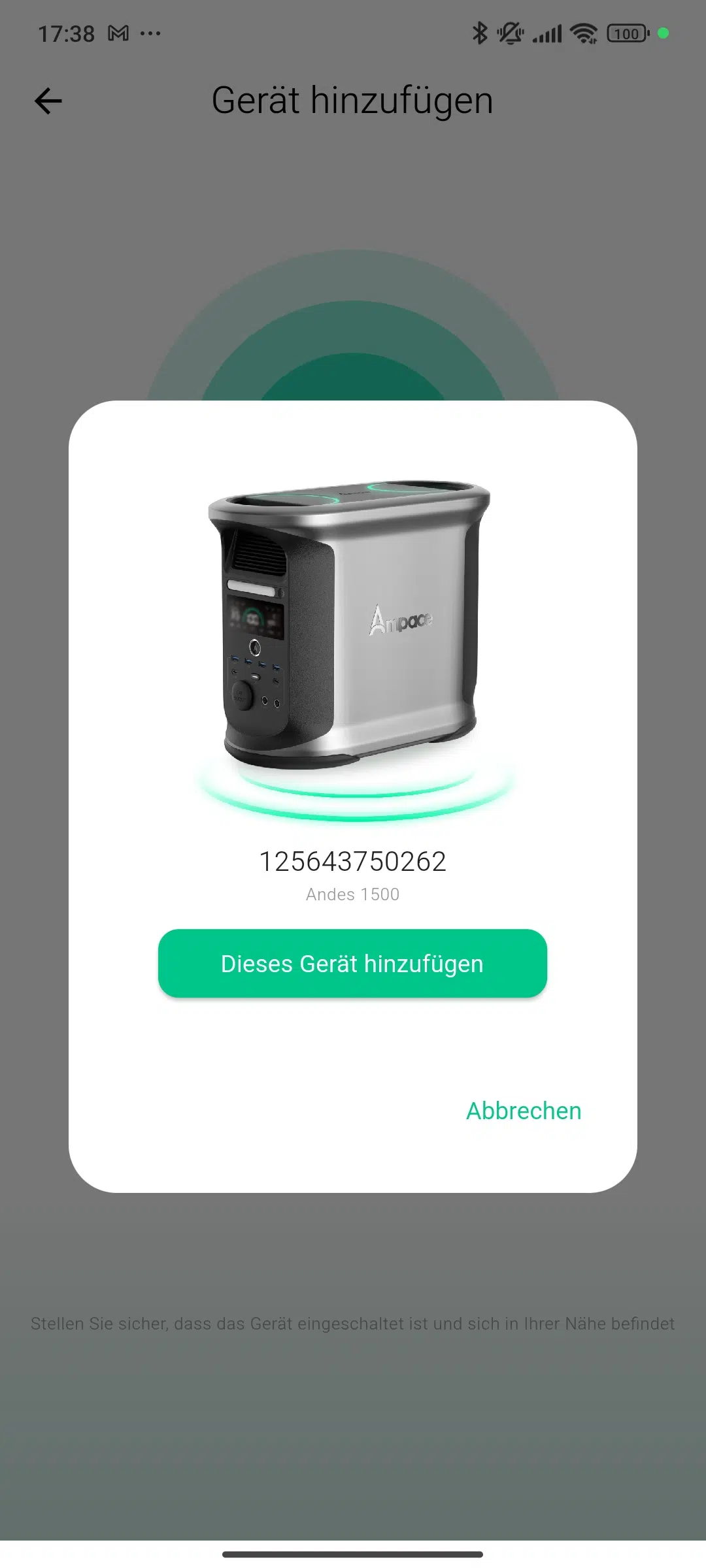Go back using the arrow icon
706x1568 pixels.
pyautogui.click(x=48, y=101)
